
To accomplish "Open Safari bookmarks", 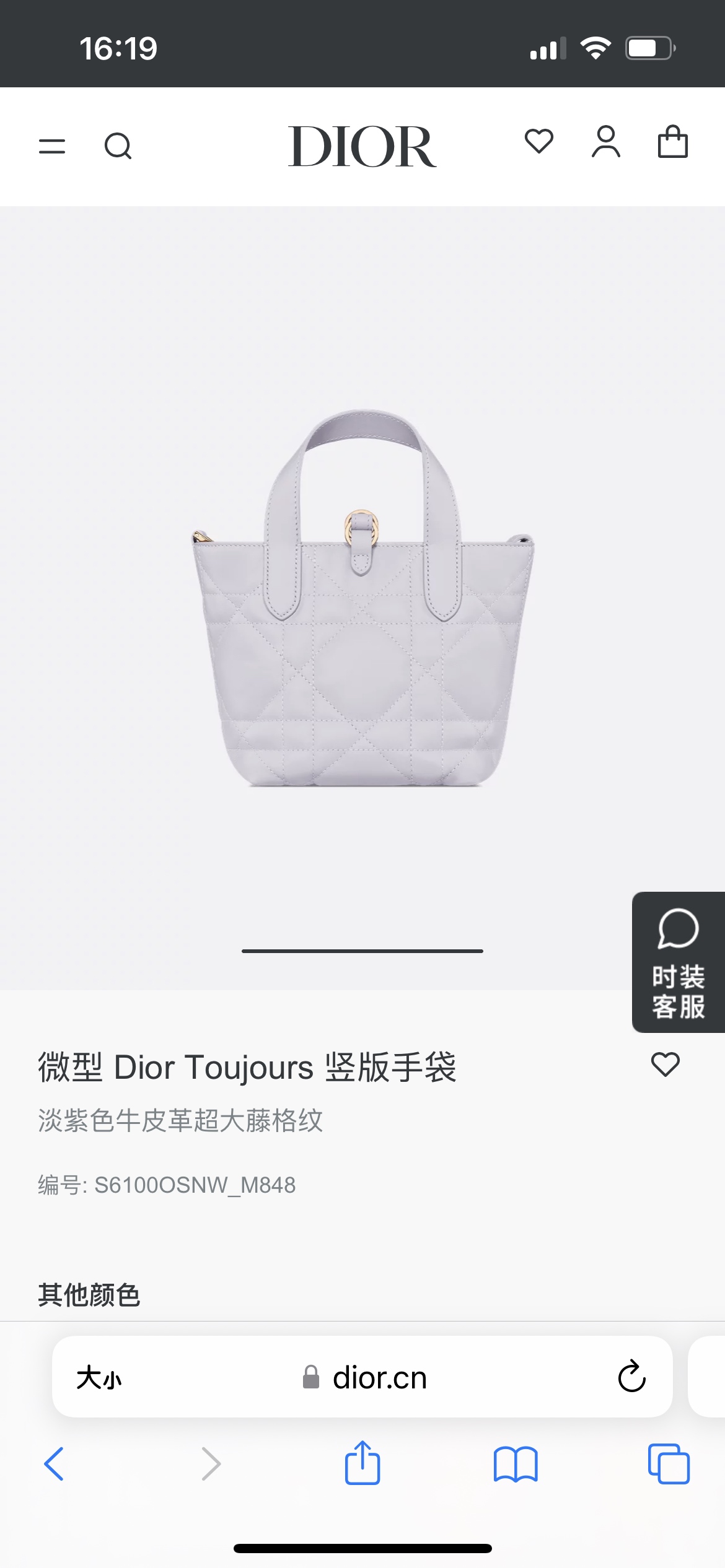I will pos(516,1464).
